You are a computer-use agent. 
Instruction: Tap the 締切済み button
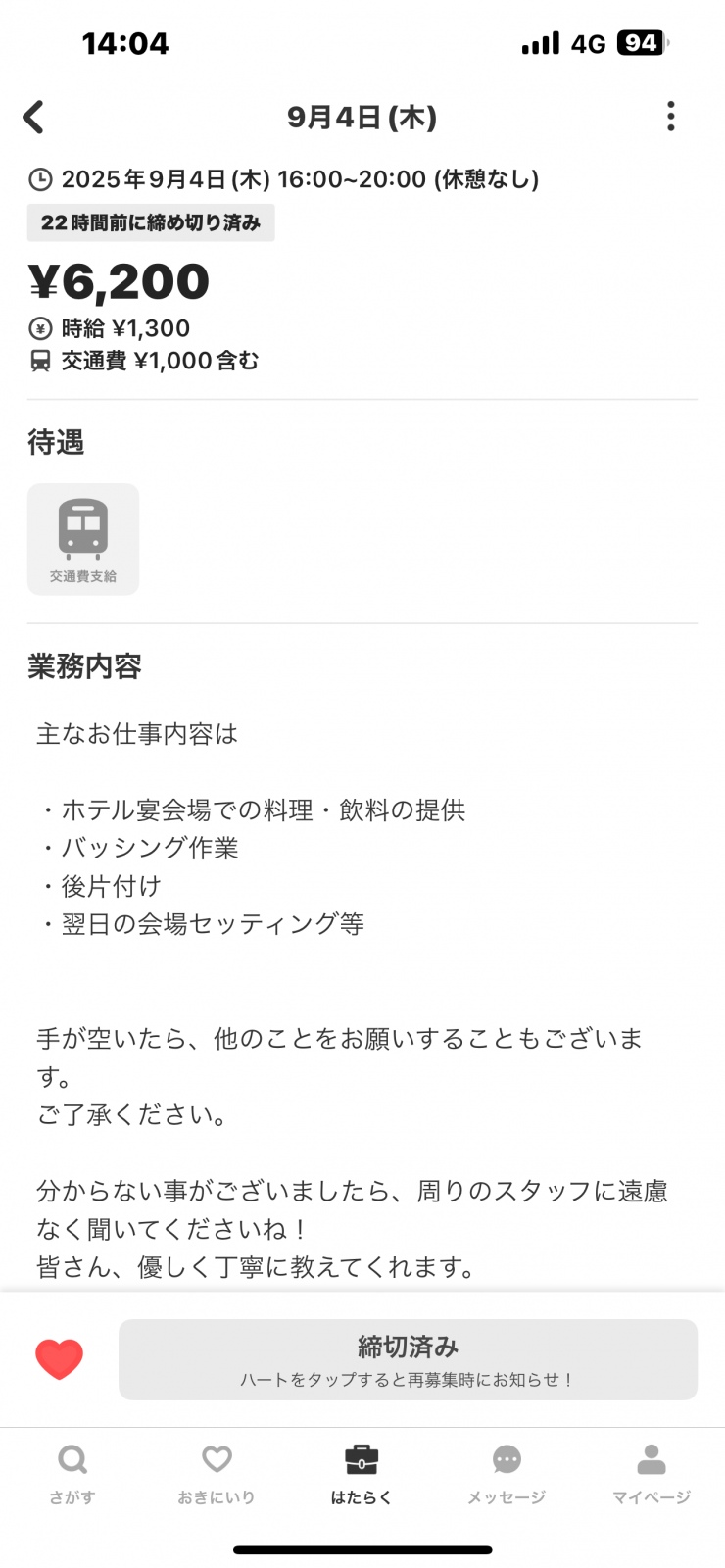(x=408, y=1359)
